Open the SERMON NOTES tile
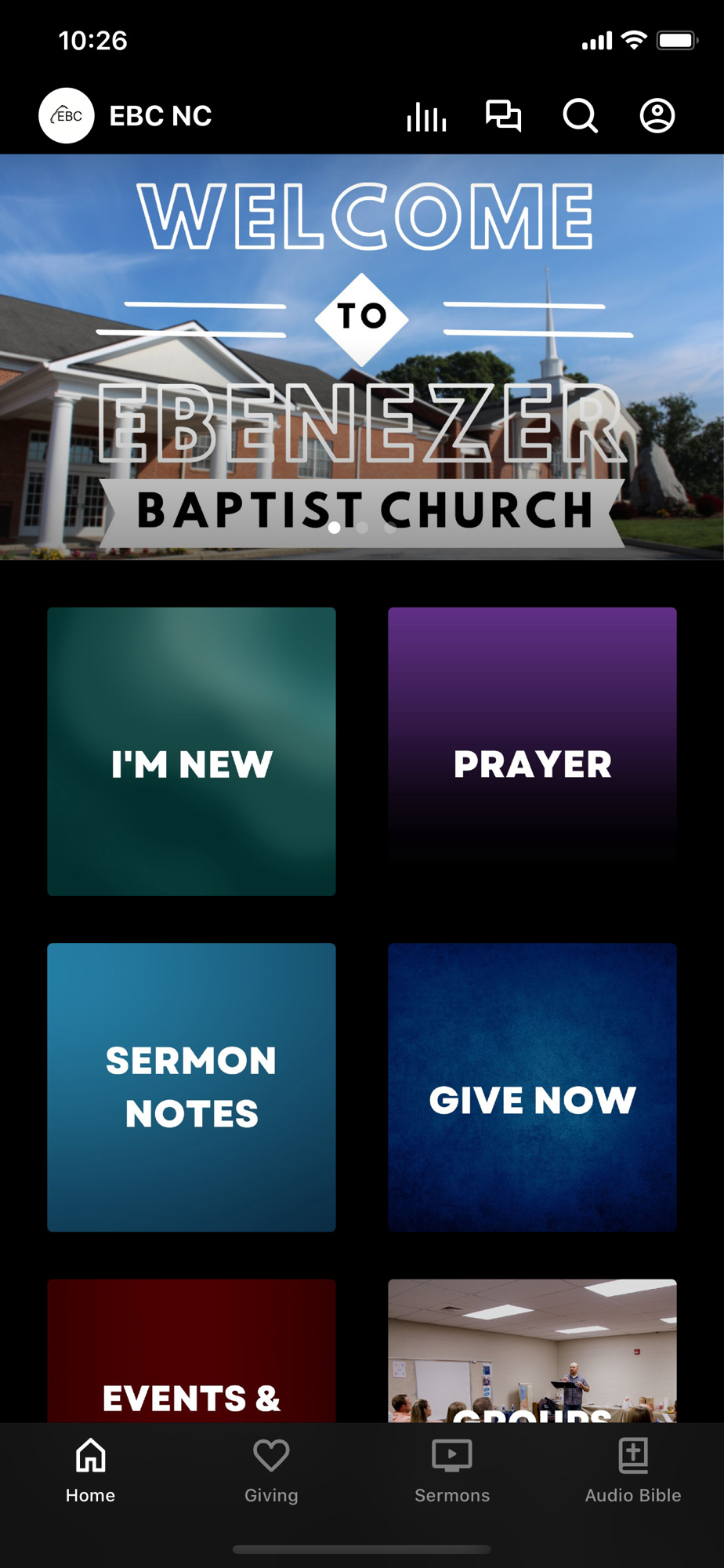The image size is (724, 1568). coord(191,1087)
